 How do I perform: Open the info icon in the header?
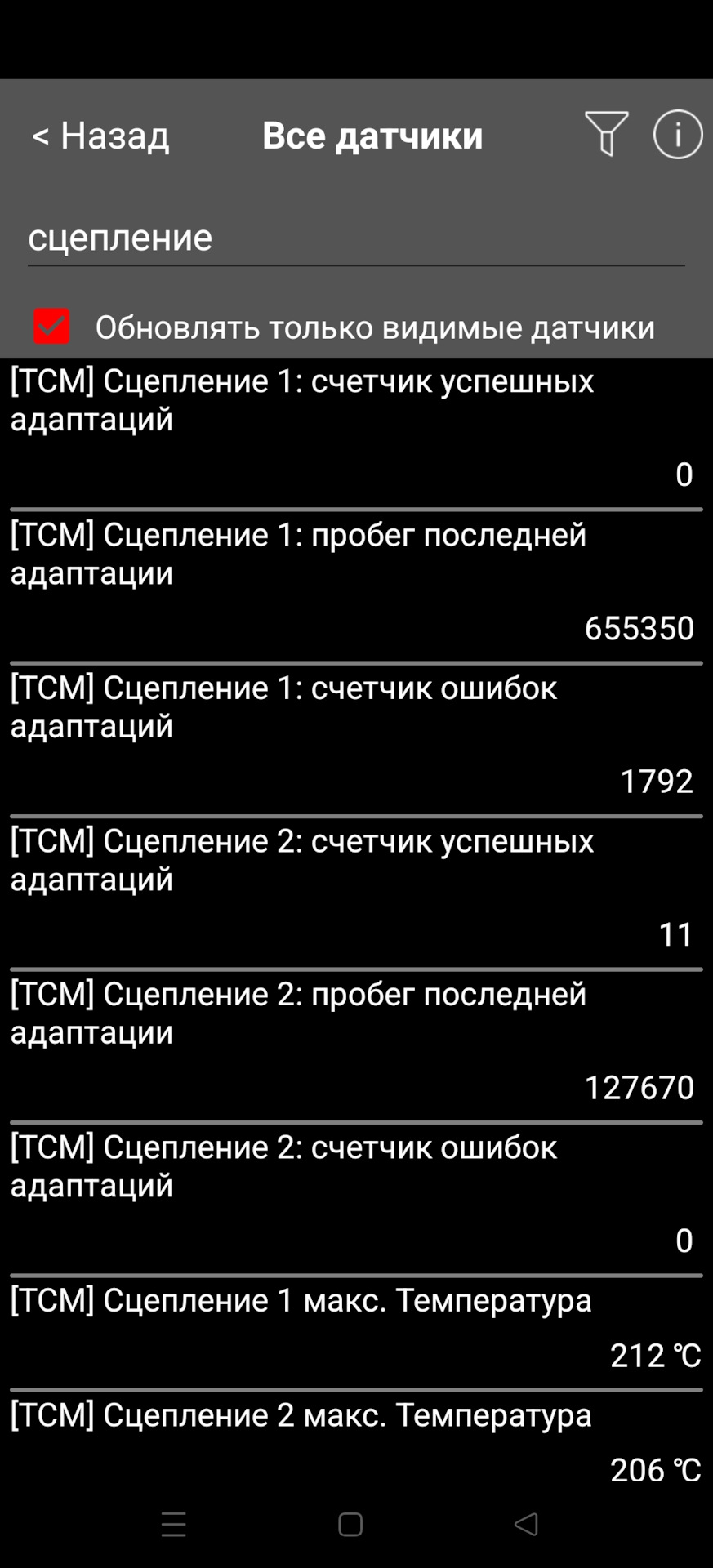[677, 134]
